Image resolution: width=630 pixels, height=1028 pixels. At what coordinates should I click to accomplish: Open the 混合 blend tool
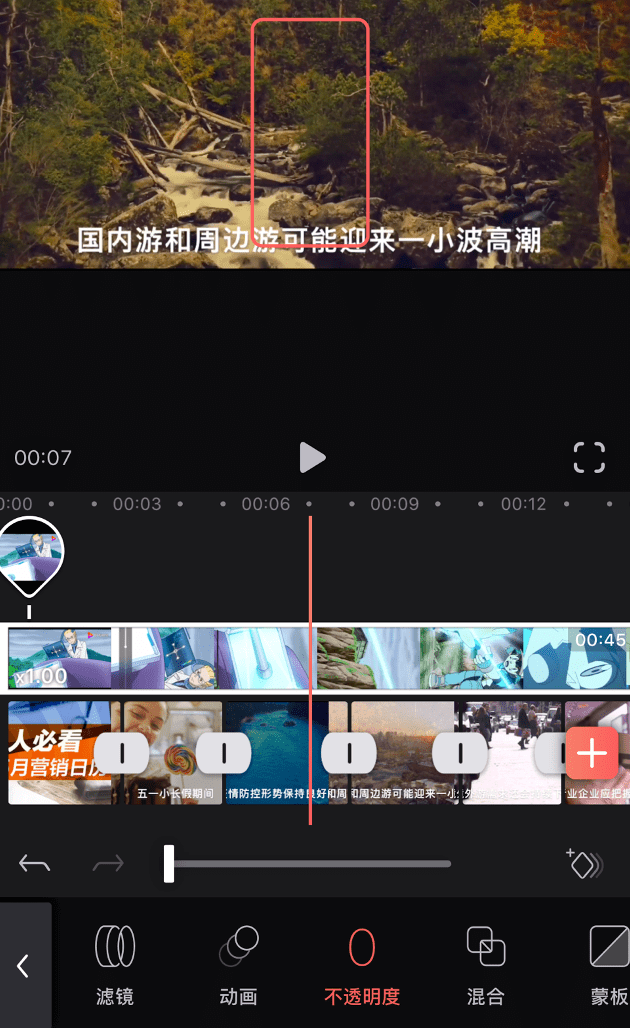(x=486, y=964)
